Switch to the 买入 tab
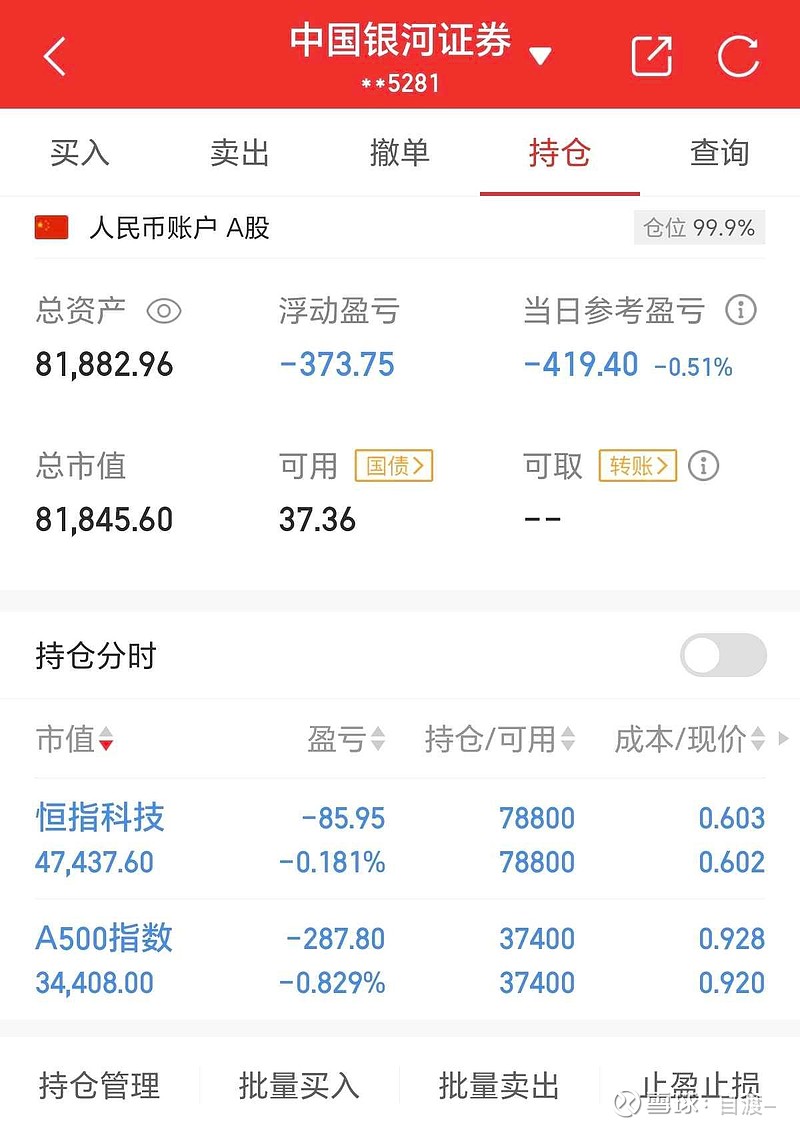The image size is (800, 1129). pyautogui.click(x=80, y=152)
